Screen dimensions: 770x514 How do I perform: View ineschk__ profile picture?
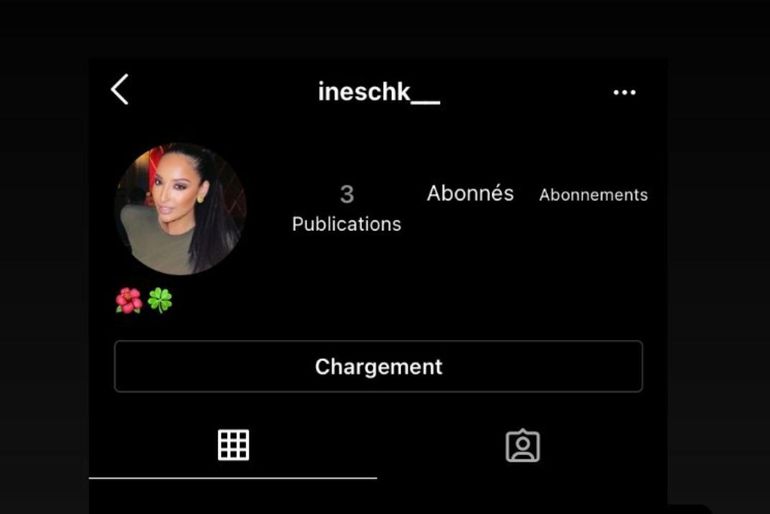tap(180, 209)
